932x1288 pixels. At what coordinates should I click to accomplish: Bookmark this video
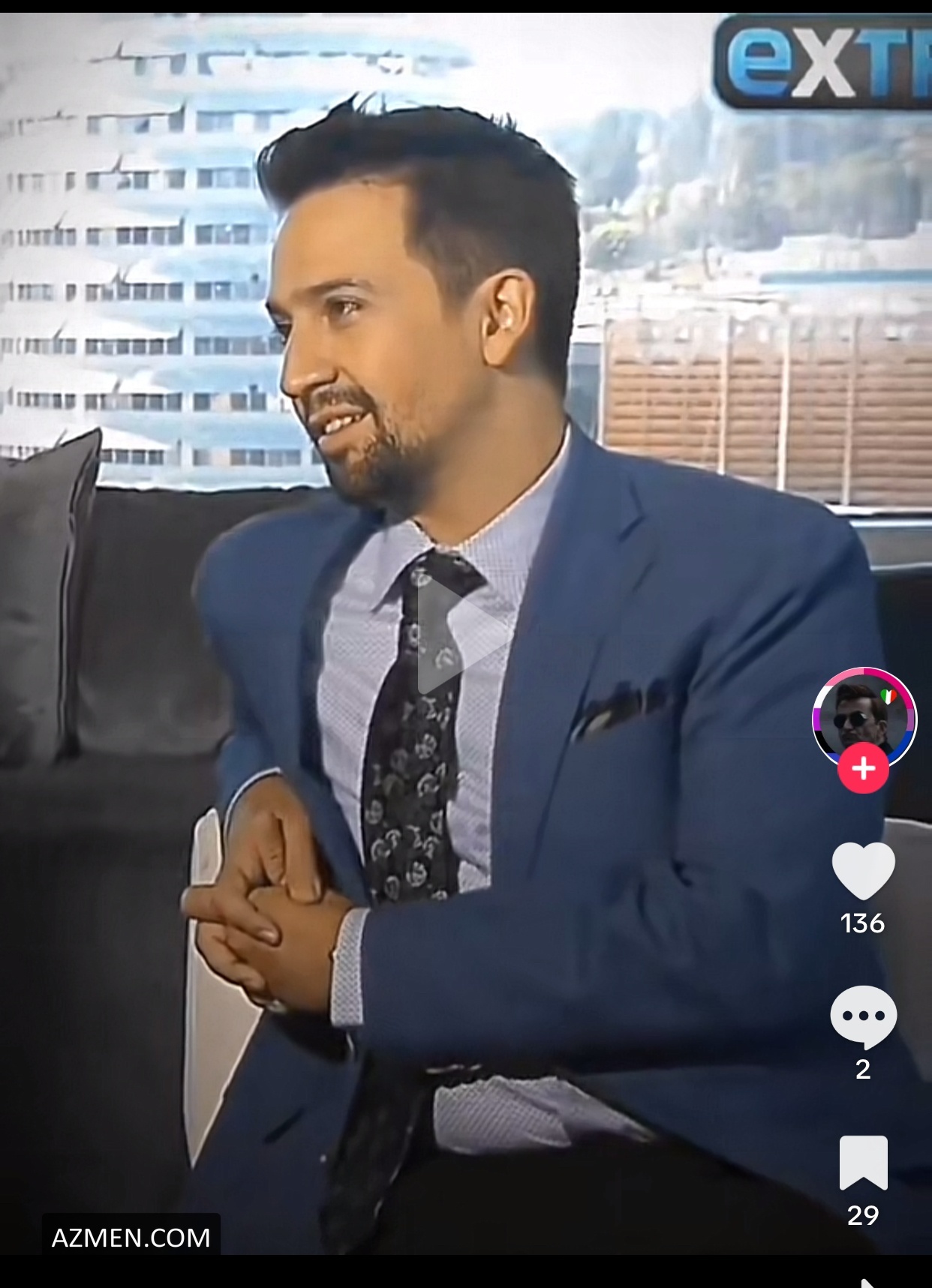pyautogui.click(x=863, y=1162)
